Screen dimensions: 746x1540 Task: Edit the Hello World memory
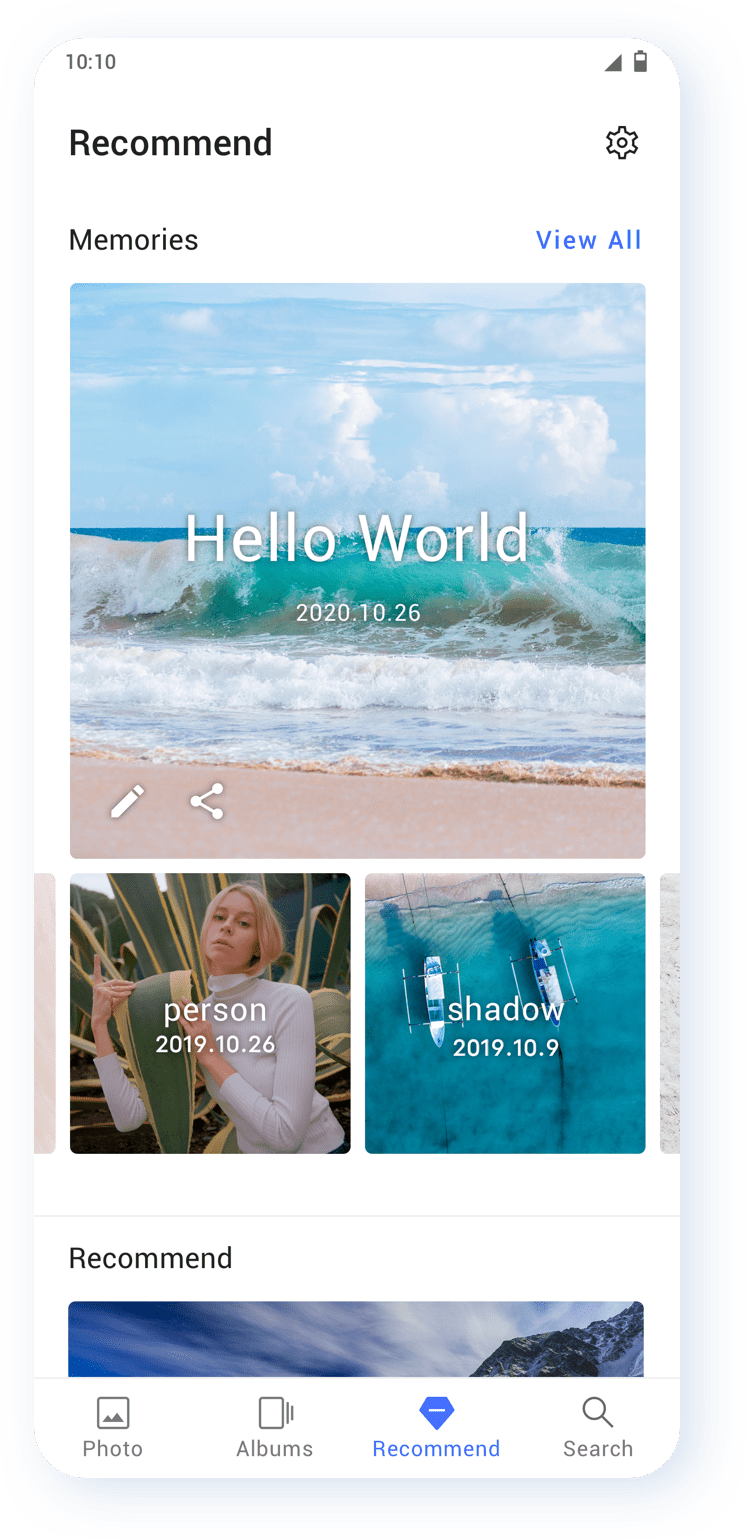click(x=127, y=801)
